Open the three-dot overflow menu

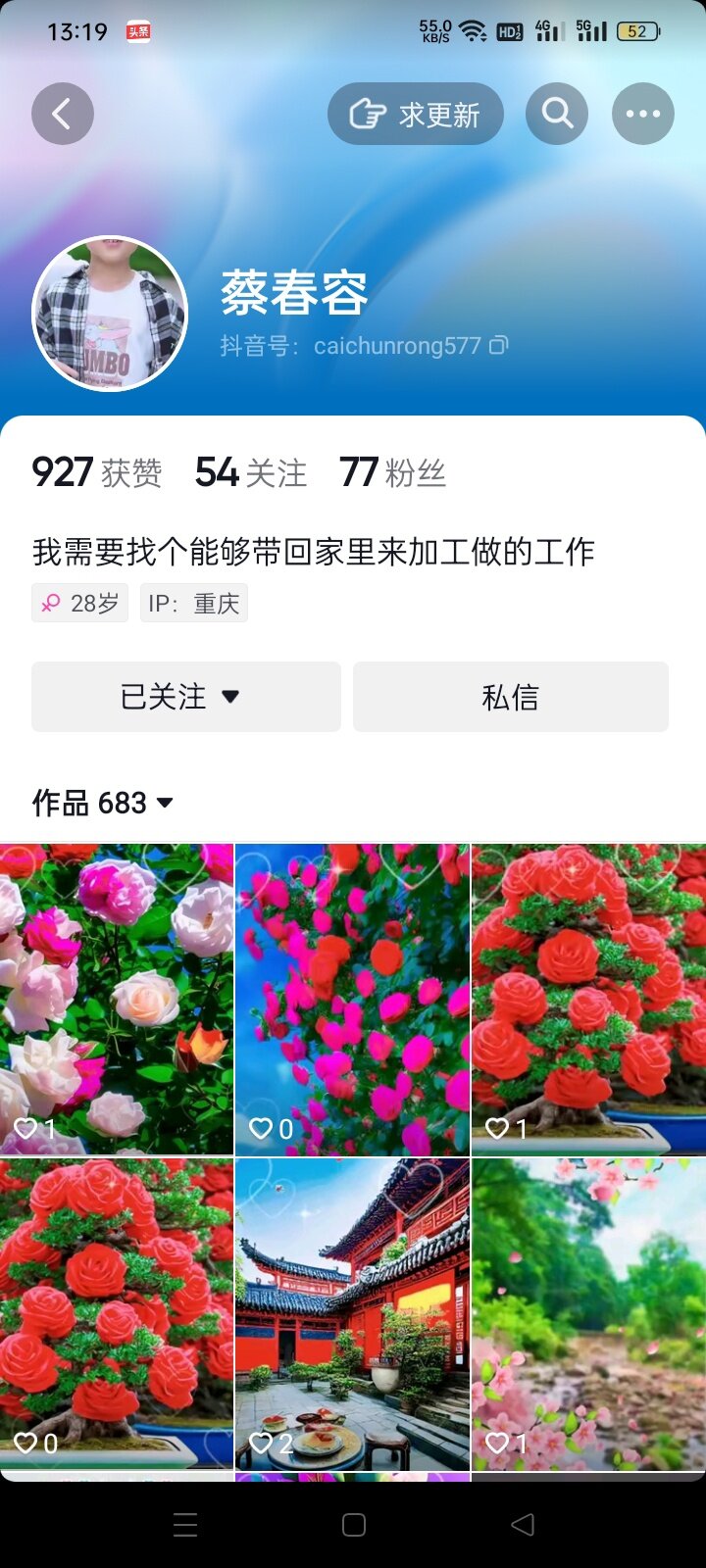click(642, 115)
